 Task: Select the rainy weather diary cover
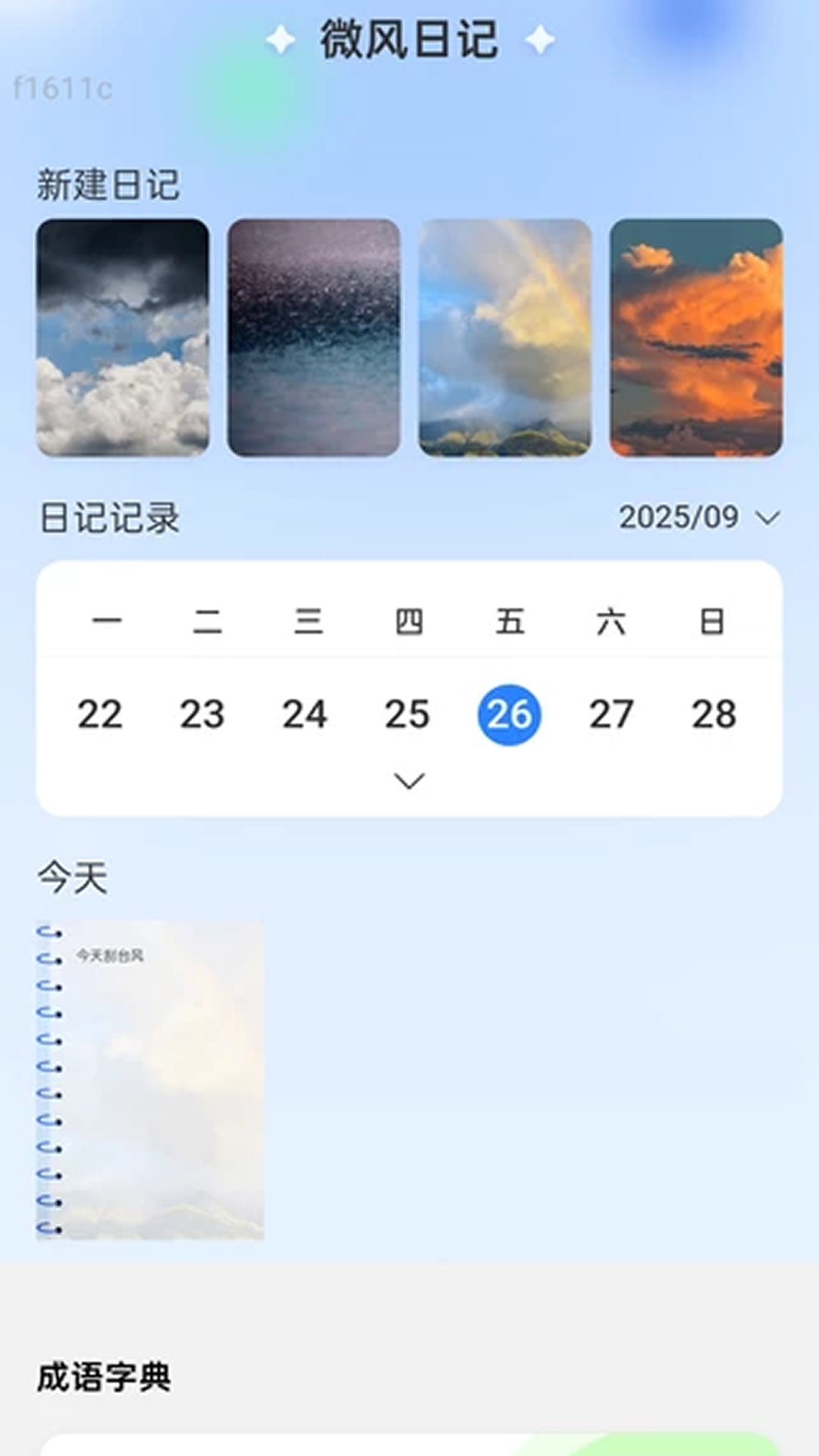(x=315, y=336)
